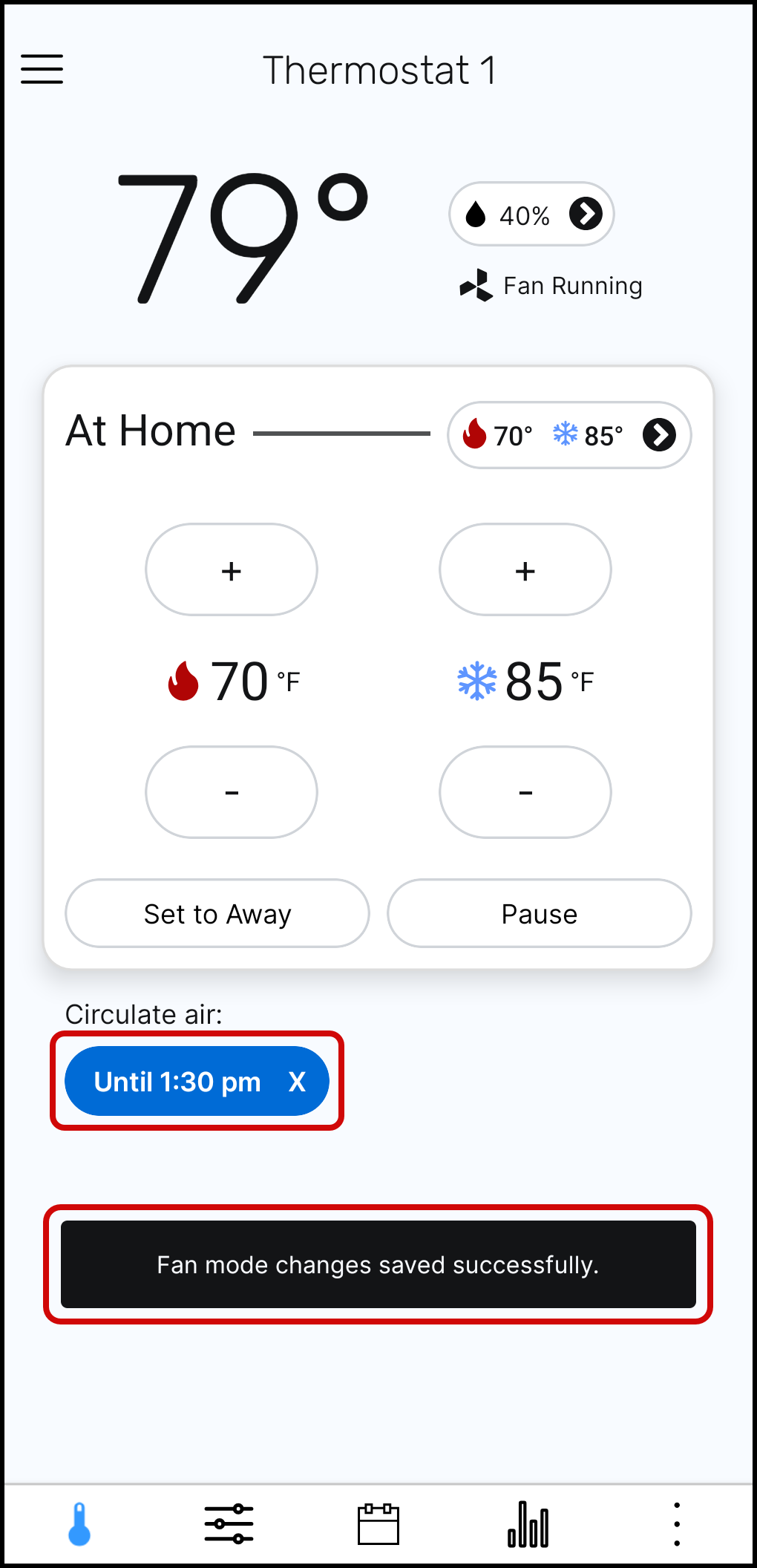Increase the heat setpoint from 70
This screenshot has width=757, height=1568.
pyautogui.click(x=232, y=570)
